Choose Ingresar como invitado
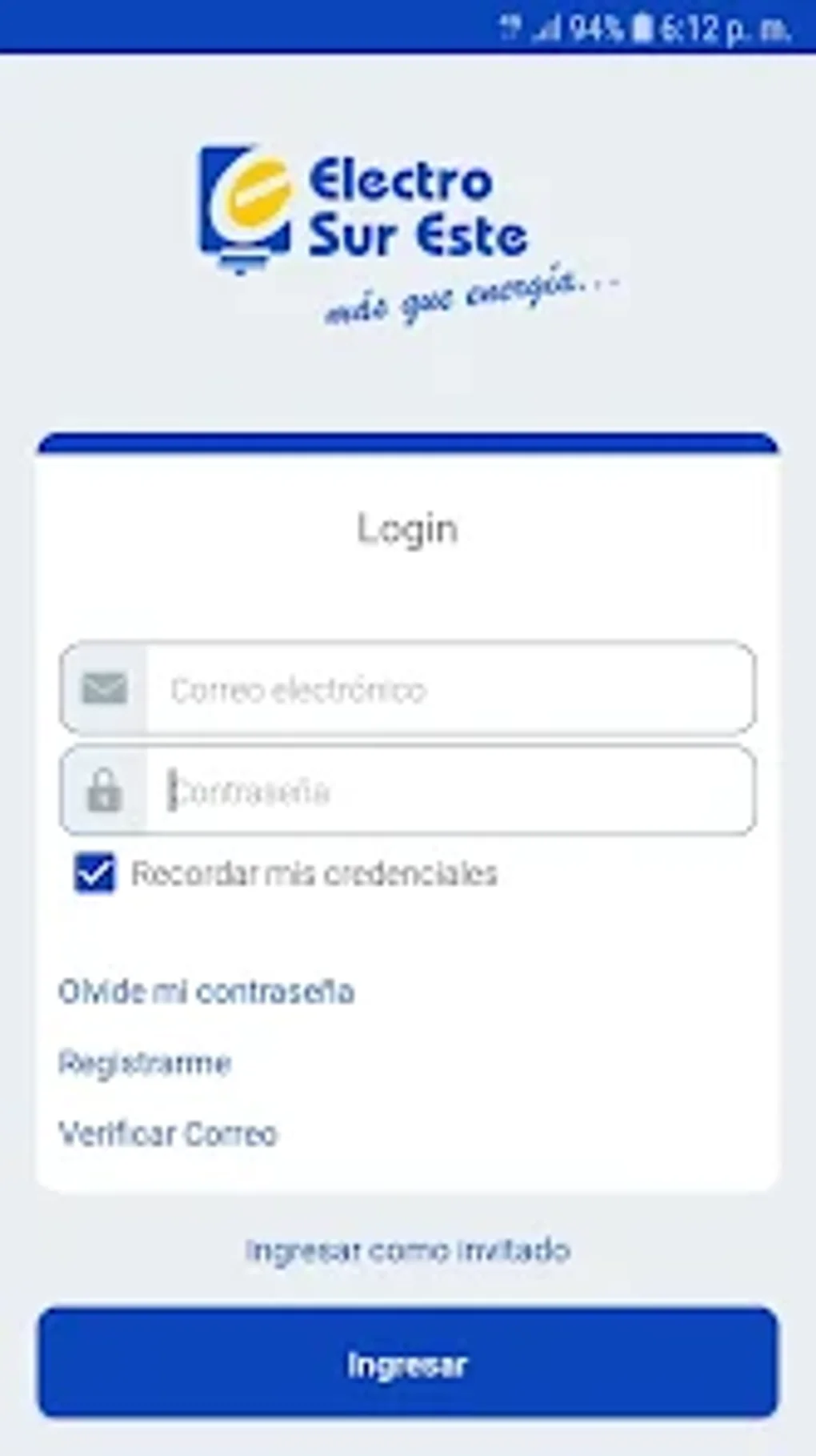Image resolution: width=816 pixels, height=1456 pixels. tap(408, 1250)
